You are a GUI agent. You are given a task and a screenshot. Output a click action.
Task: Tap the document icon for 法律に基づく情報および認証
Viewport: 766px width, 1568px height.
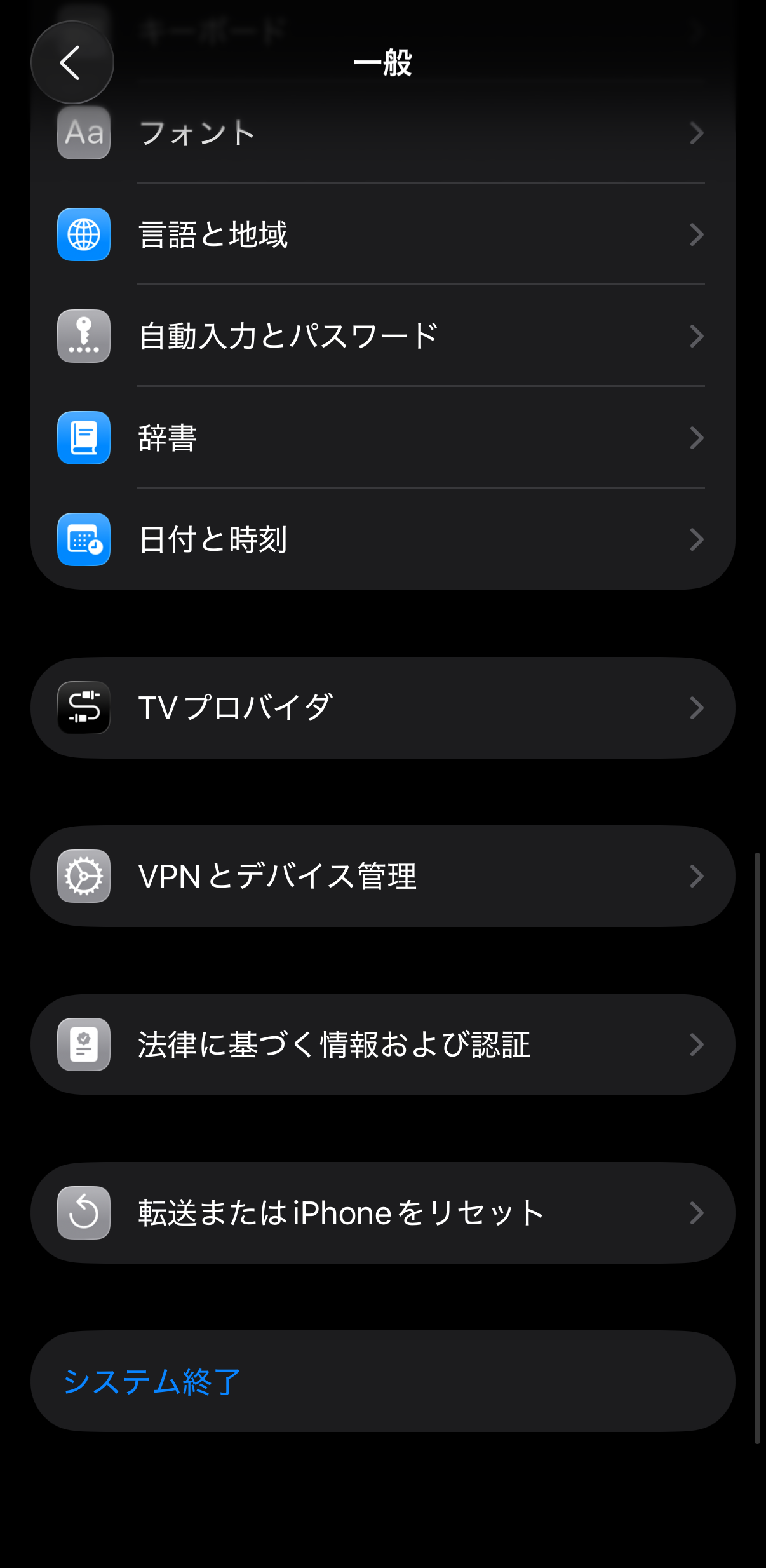click(83, 1044)
